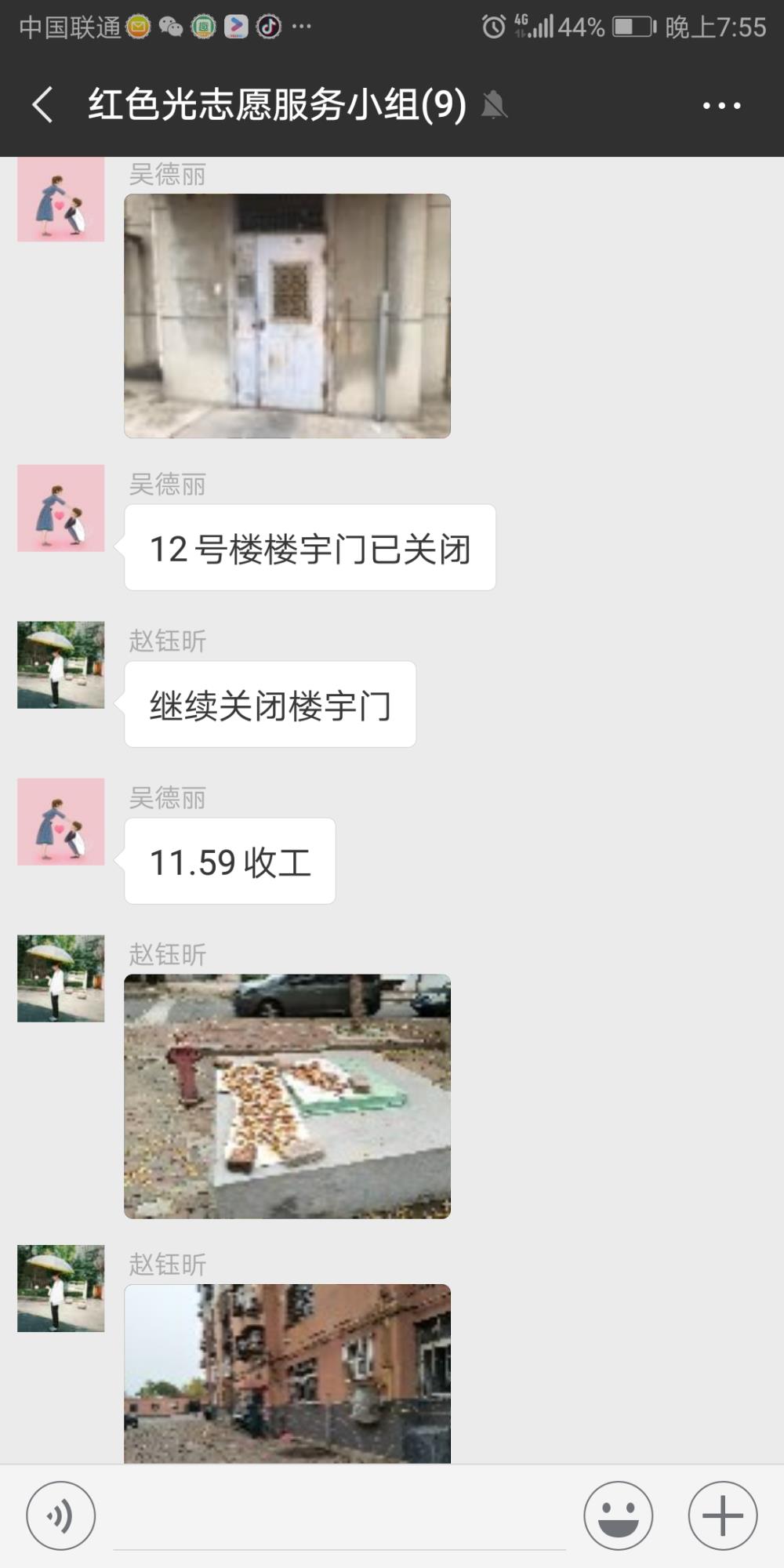784x1568 pixels.
Task: Open the fire hydrant photo from 赵钰昕
Action: (x=287, y=1096)
